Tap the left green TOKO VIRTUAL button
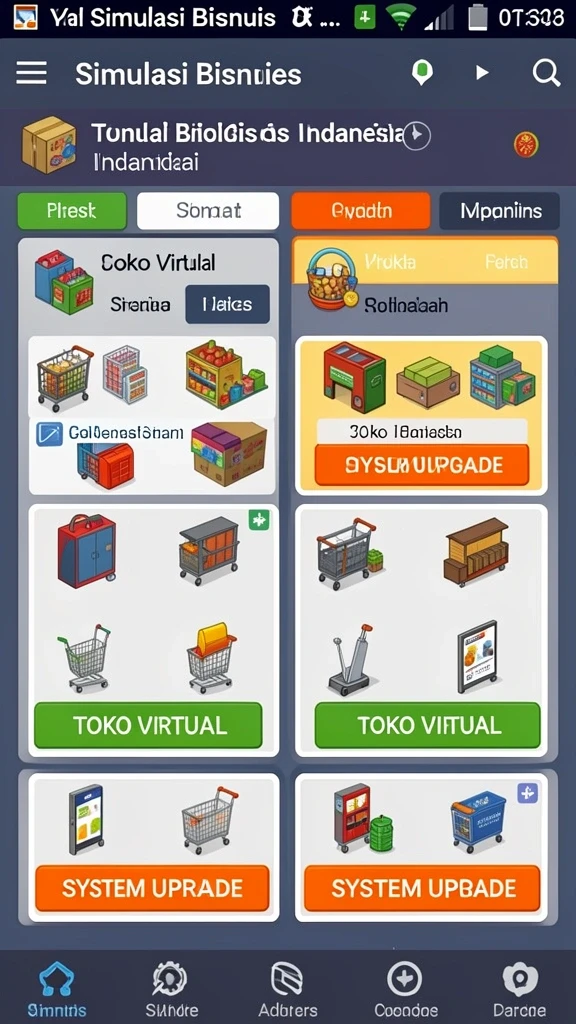Image resolution: width=576 pixels, height=1024 pixels. [149, 726]
